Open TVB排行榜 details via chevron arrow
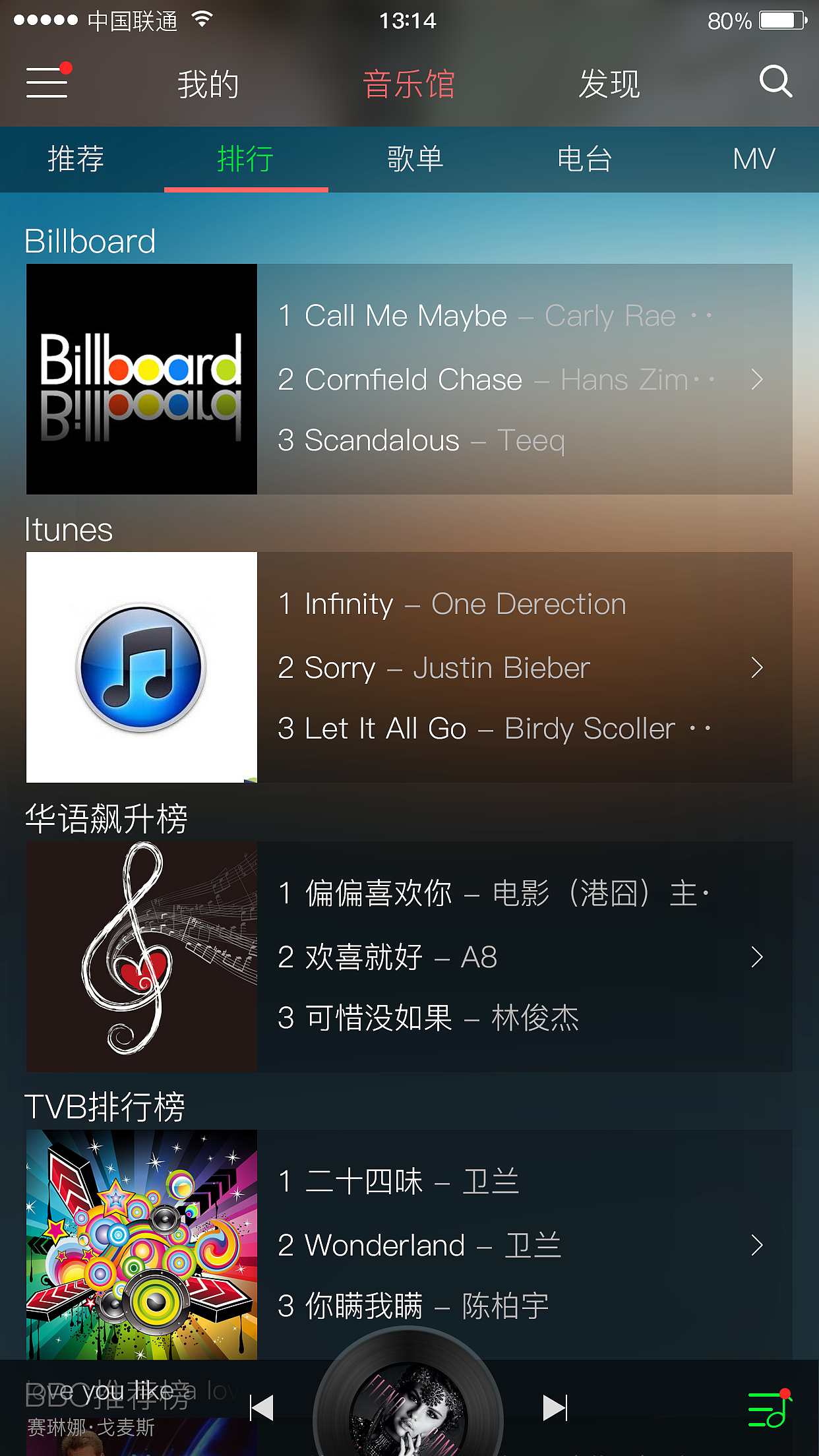 click(756, 1244)
